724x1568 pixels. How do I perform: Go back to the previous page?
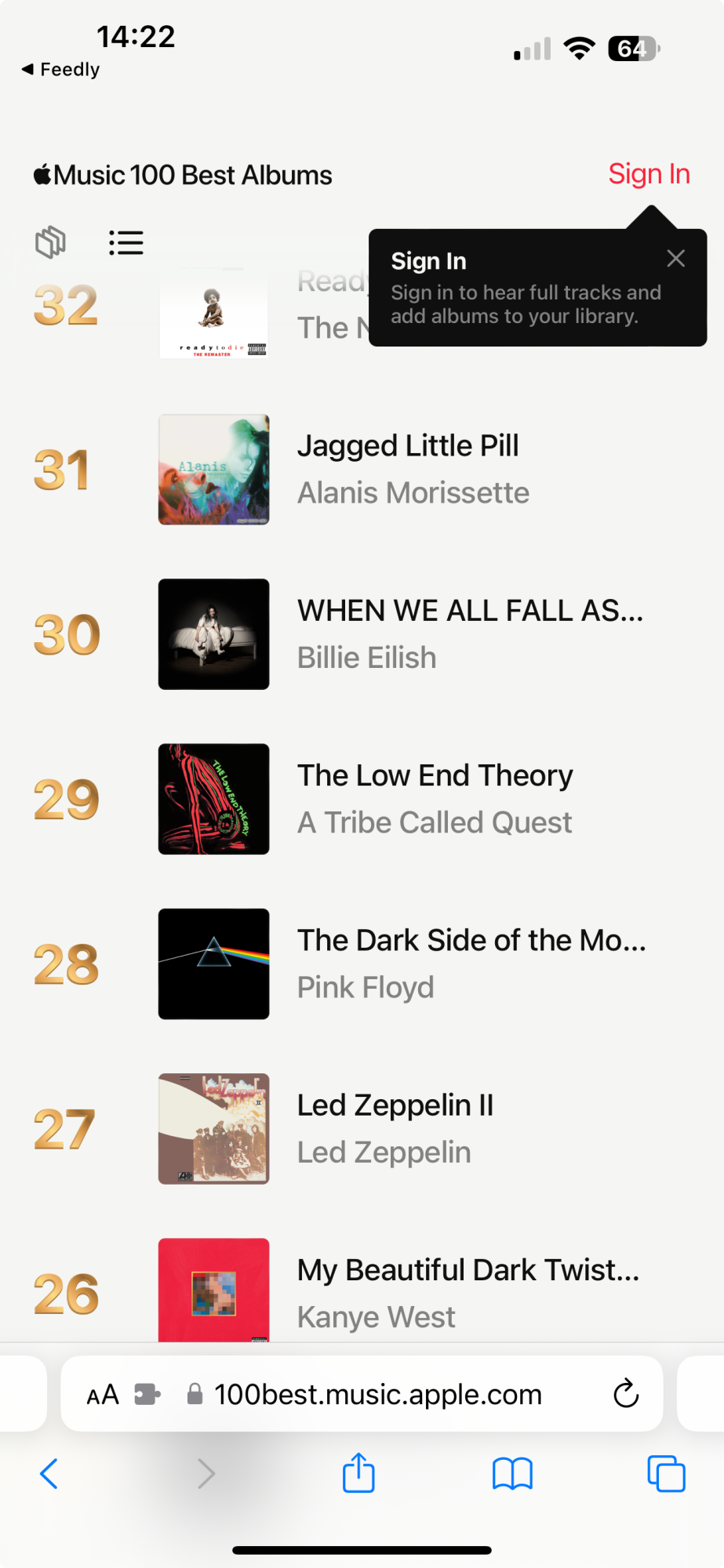[x=49, y=1474]
